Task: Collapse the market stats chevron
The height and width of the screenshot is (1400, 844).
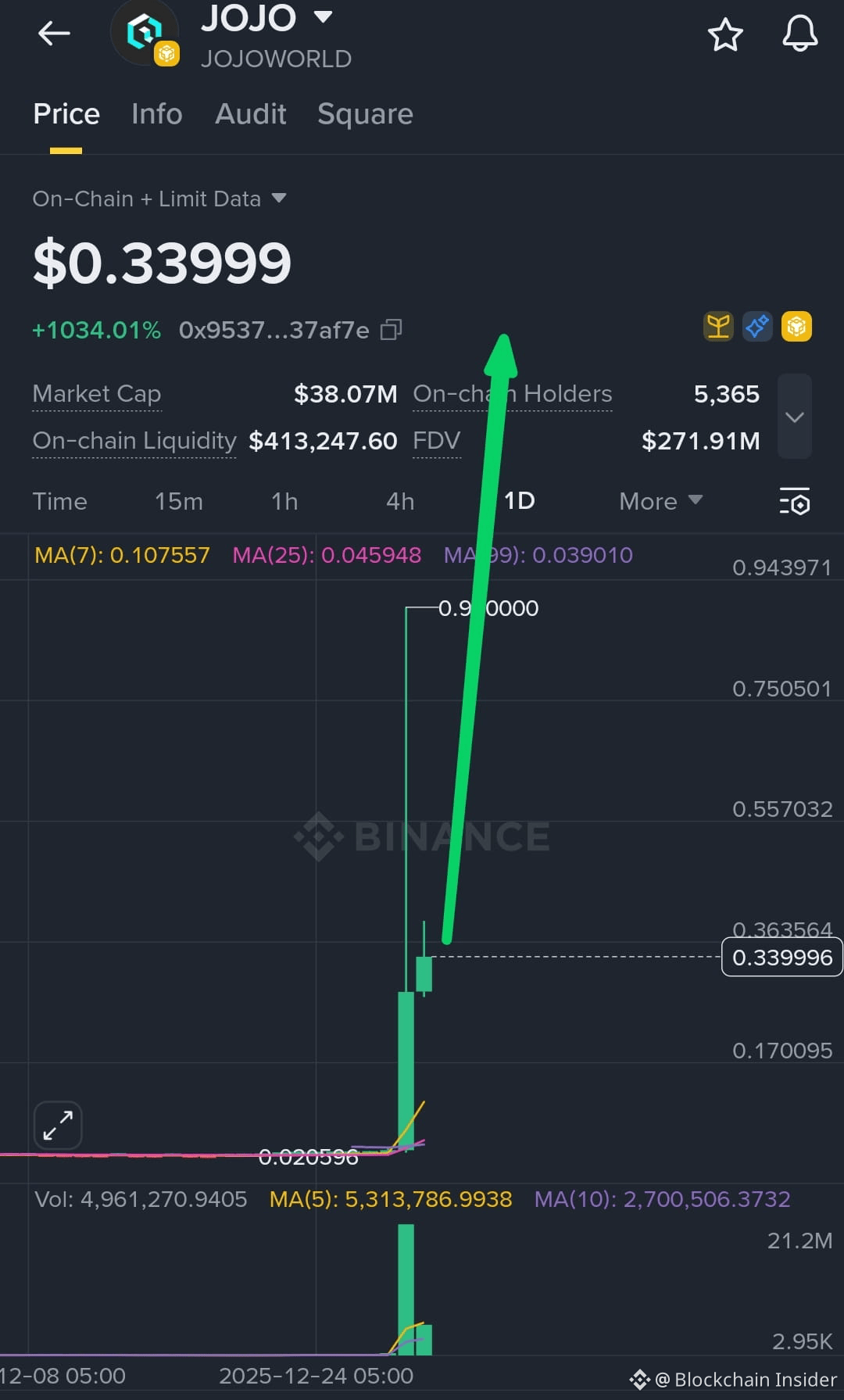Action: coord(795,418)
